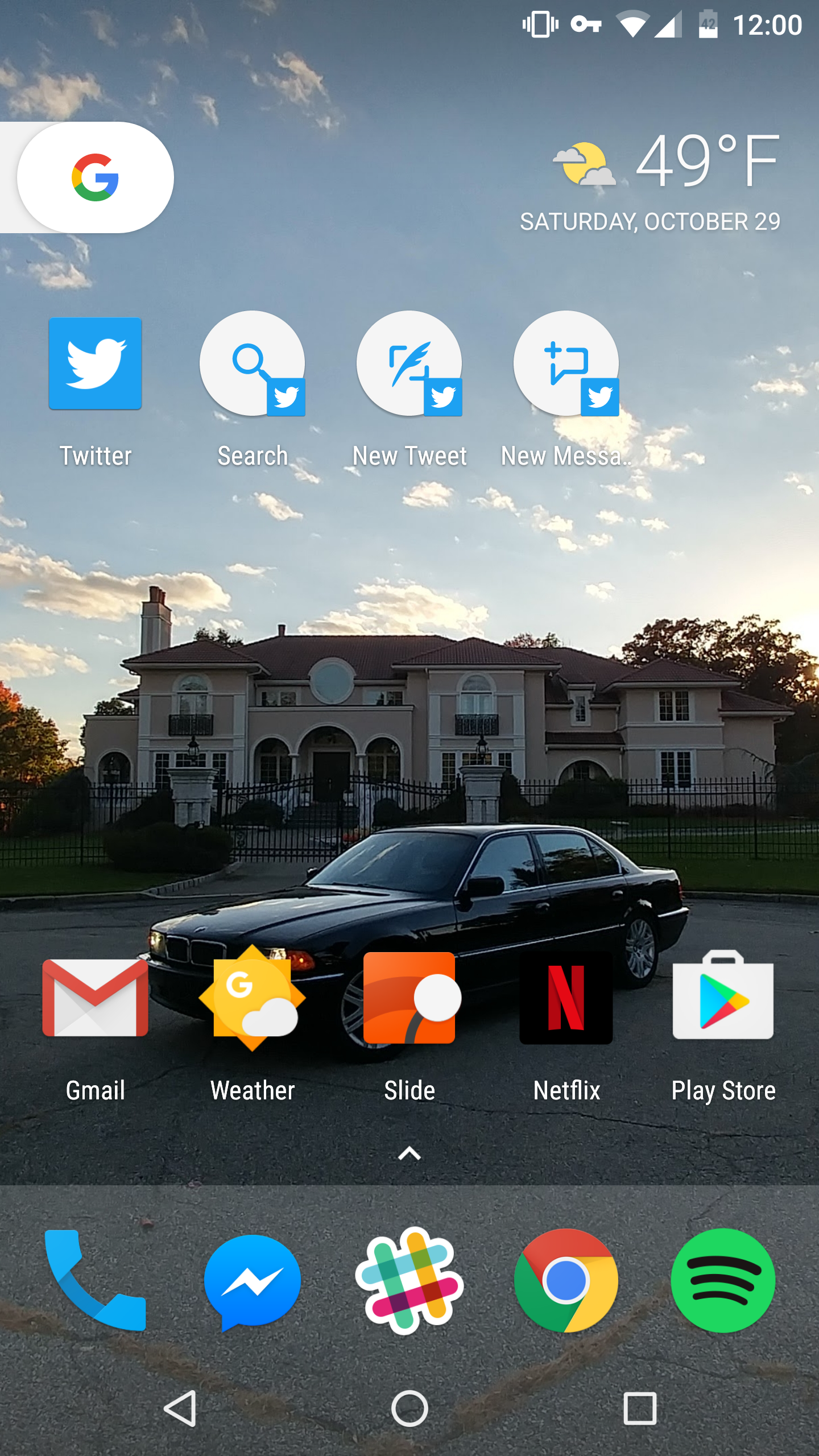Open the Phone dialer
The image size is (819, 1456).
(95, 1280)
